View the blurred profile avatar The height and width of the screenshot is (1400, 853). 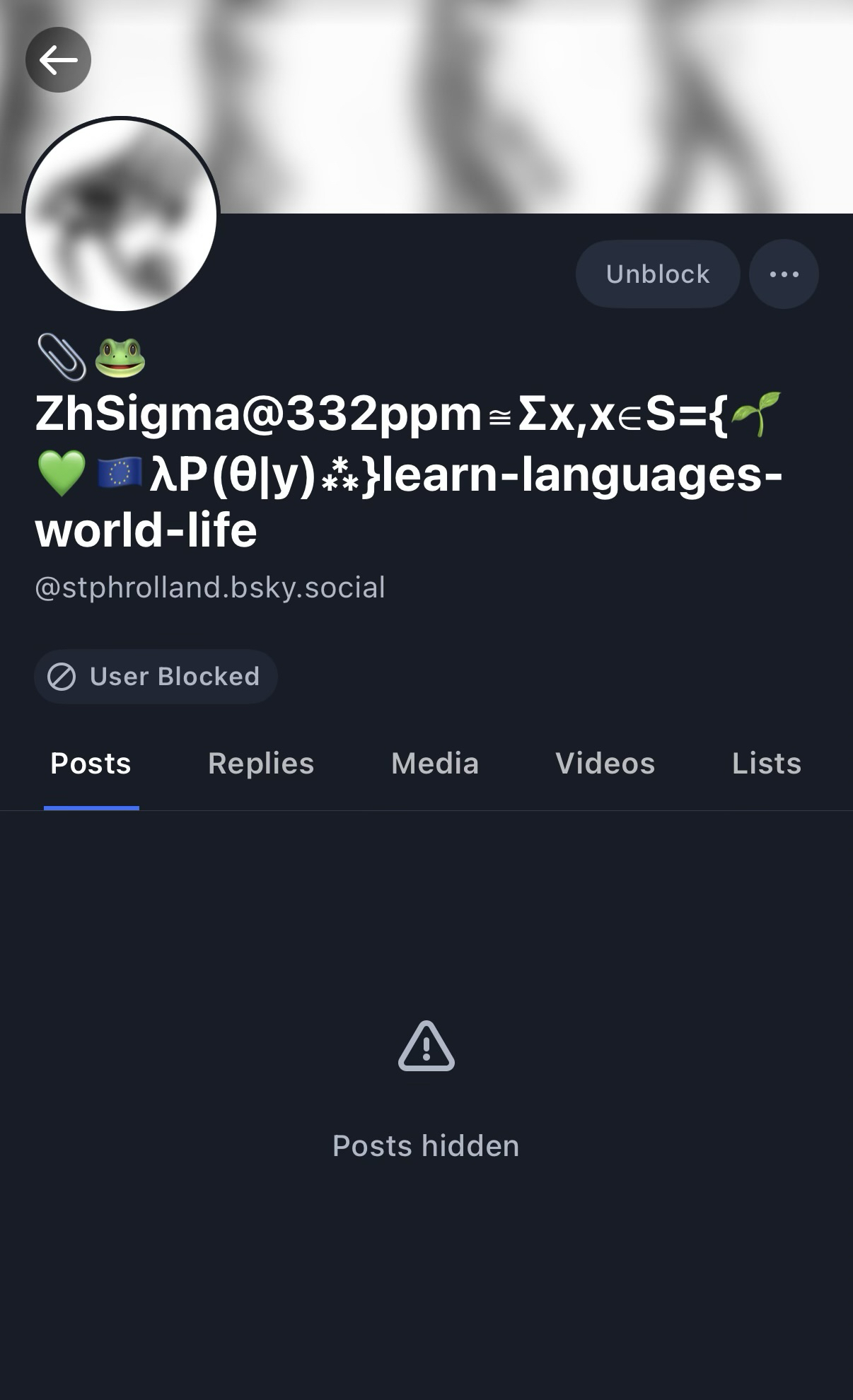(121, 215)
